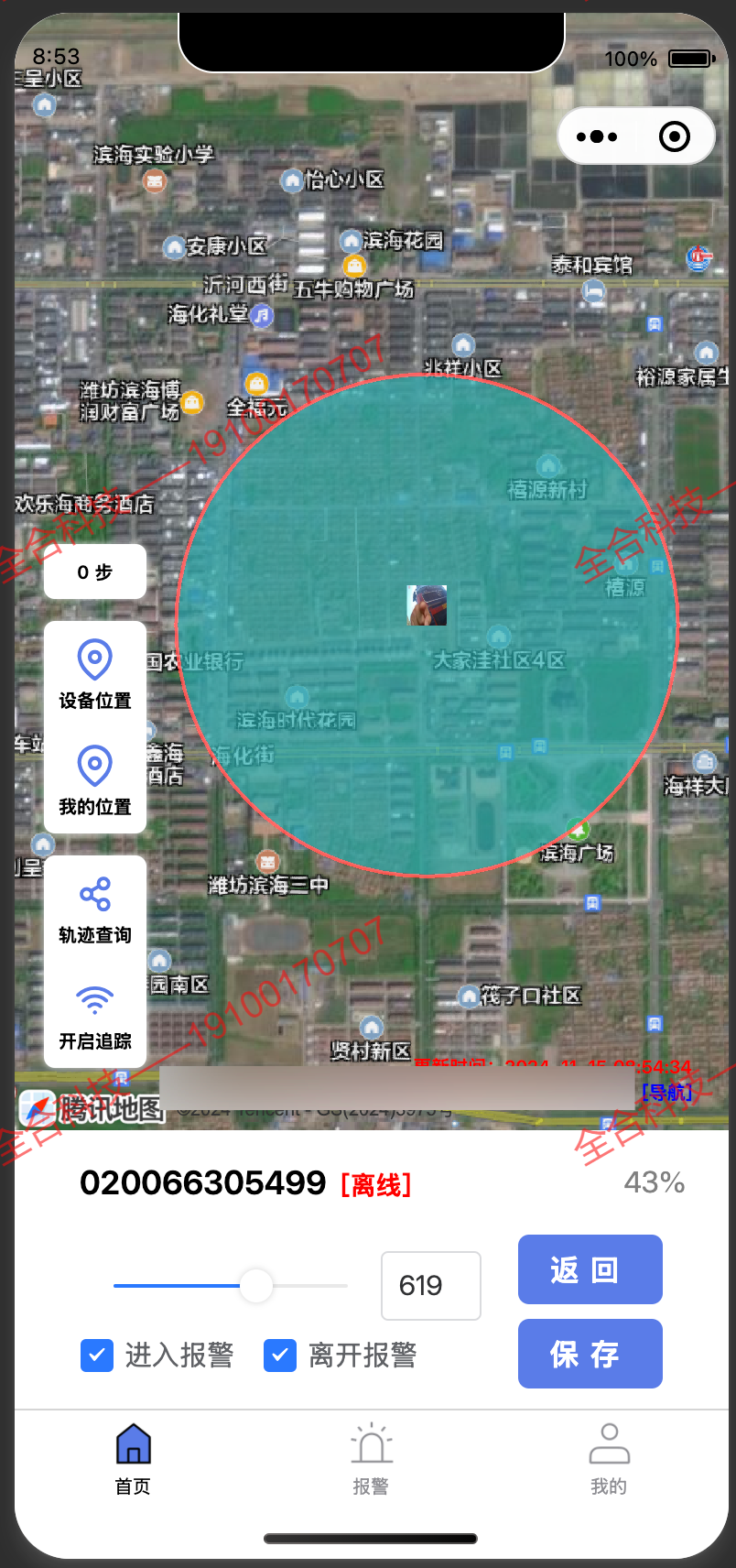Center map on my location (我的位置)

95,780
